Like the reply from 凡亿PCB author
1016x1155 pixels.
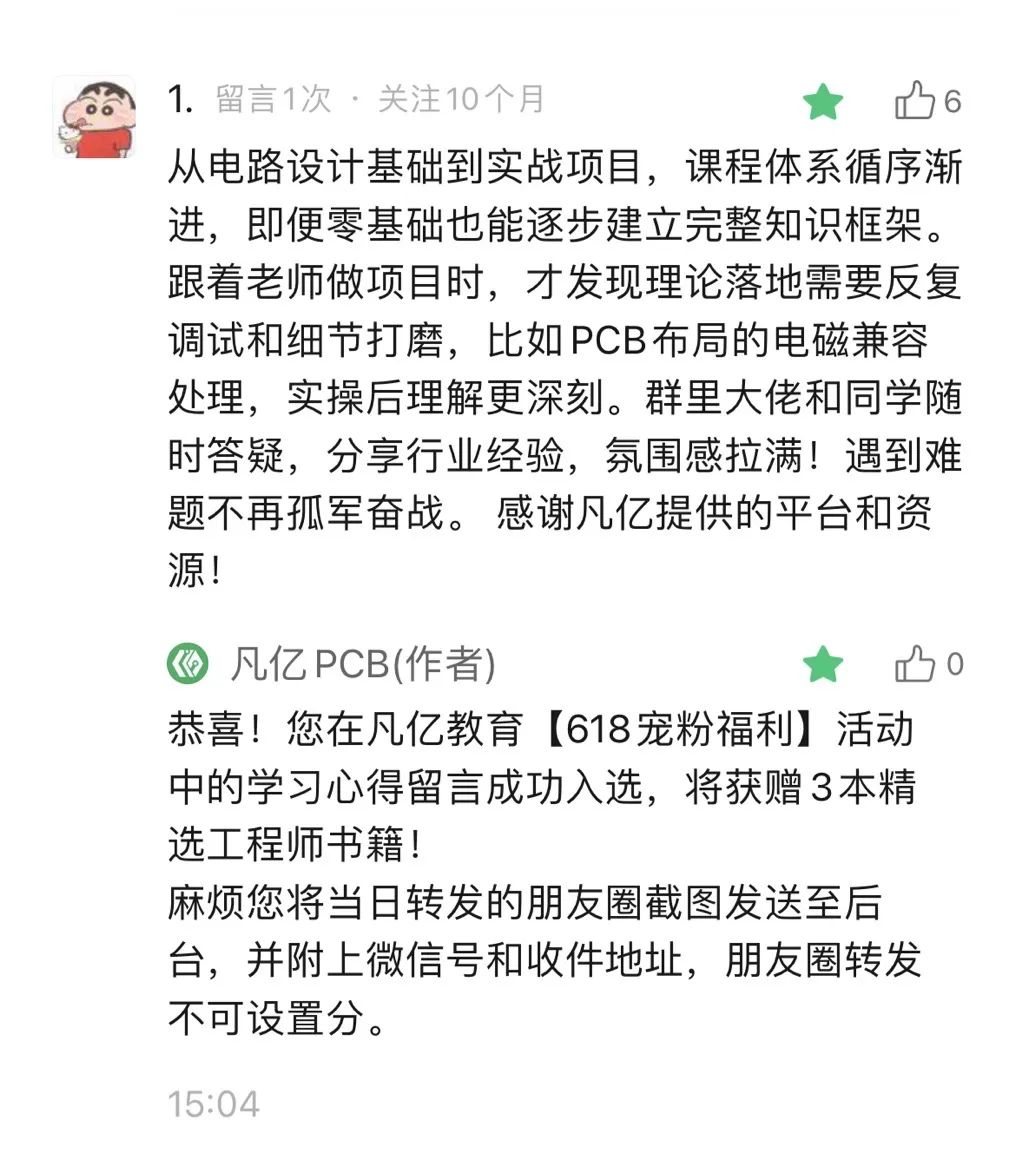(x=915, y=664)
